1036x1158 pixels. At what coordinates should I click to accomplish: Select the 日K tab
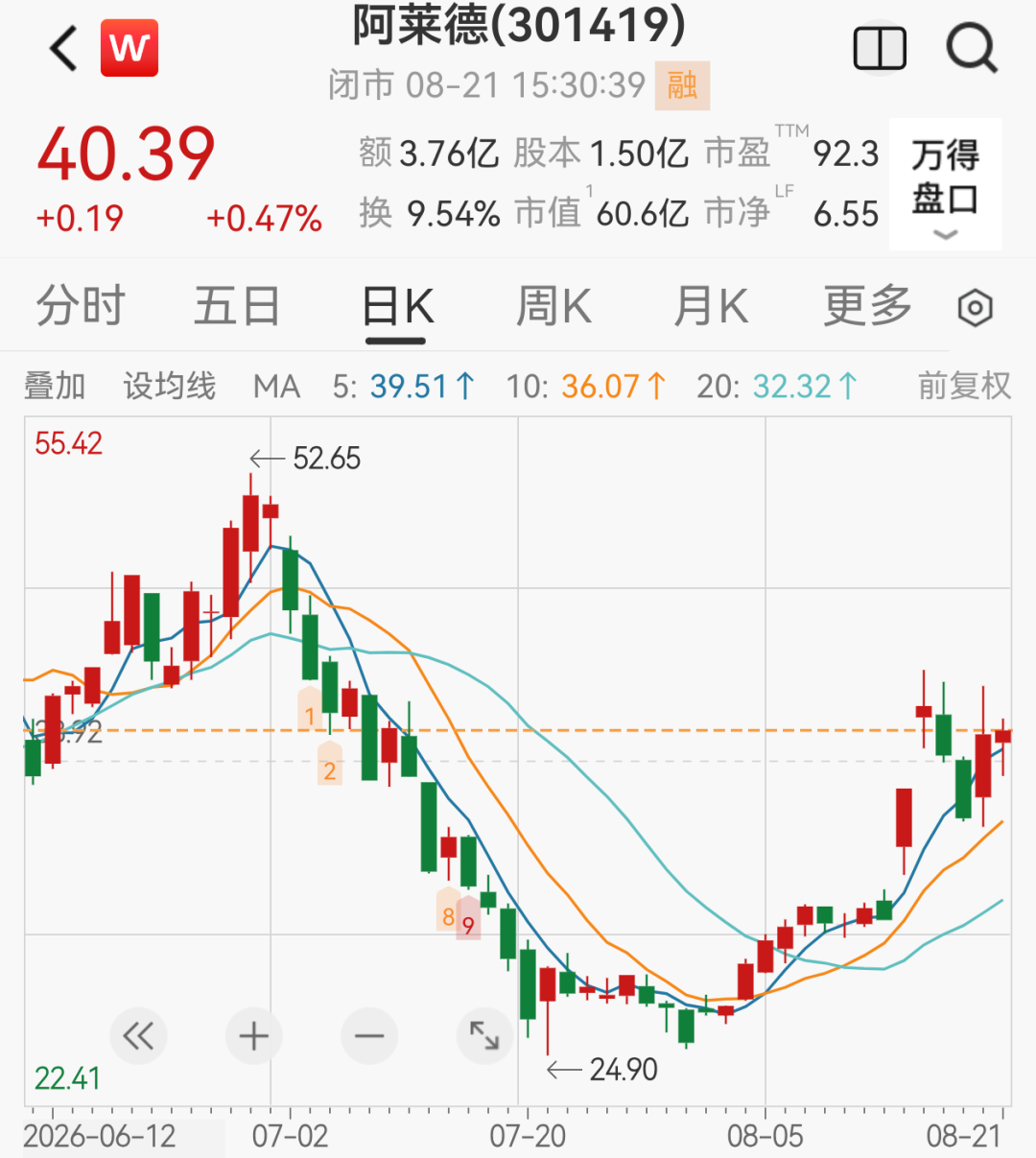[397, 309]
